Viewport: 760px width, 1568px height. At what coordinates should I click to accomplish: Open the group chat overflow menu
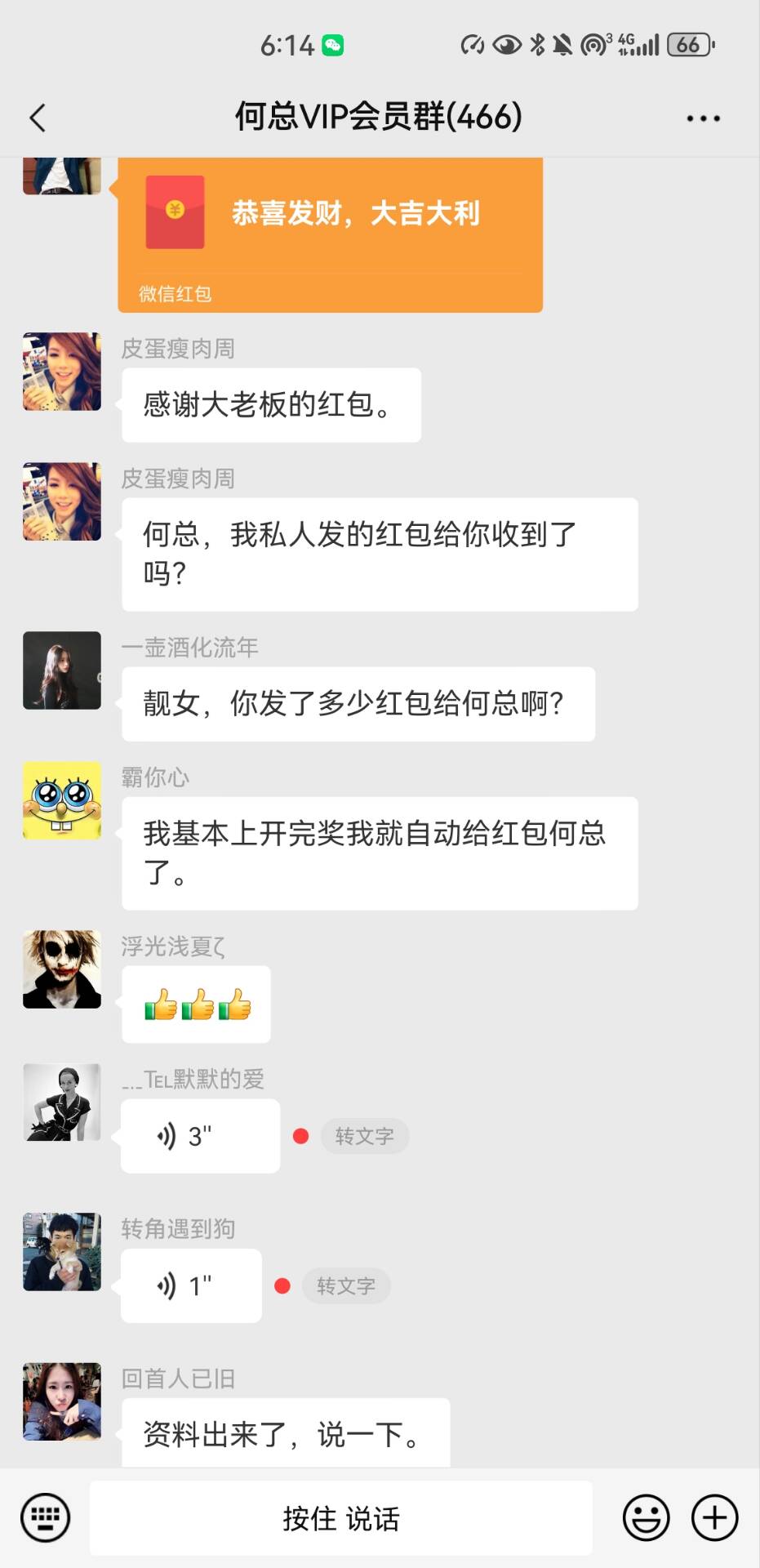click(x=703, y=118)
